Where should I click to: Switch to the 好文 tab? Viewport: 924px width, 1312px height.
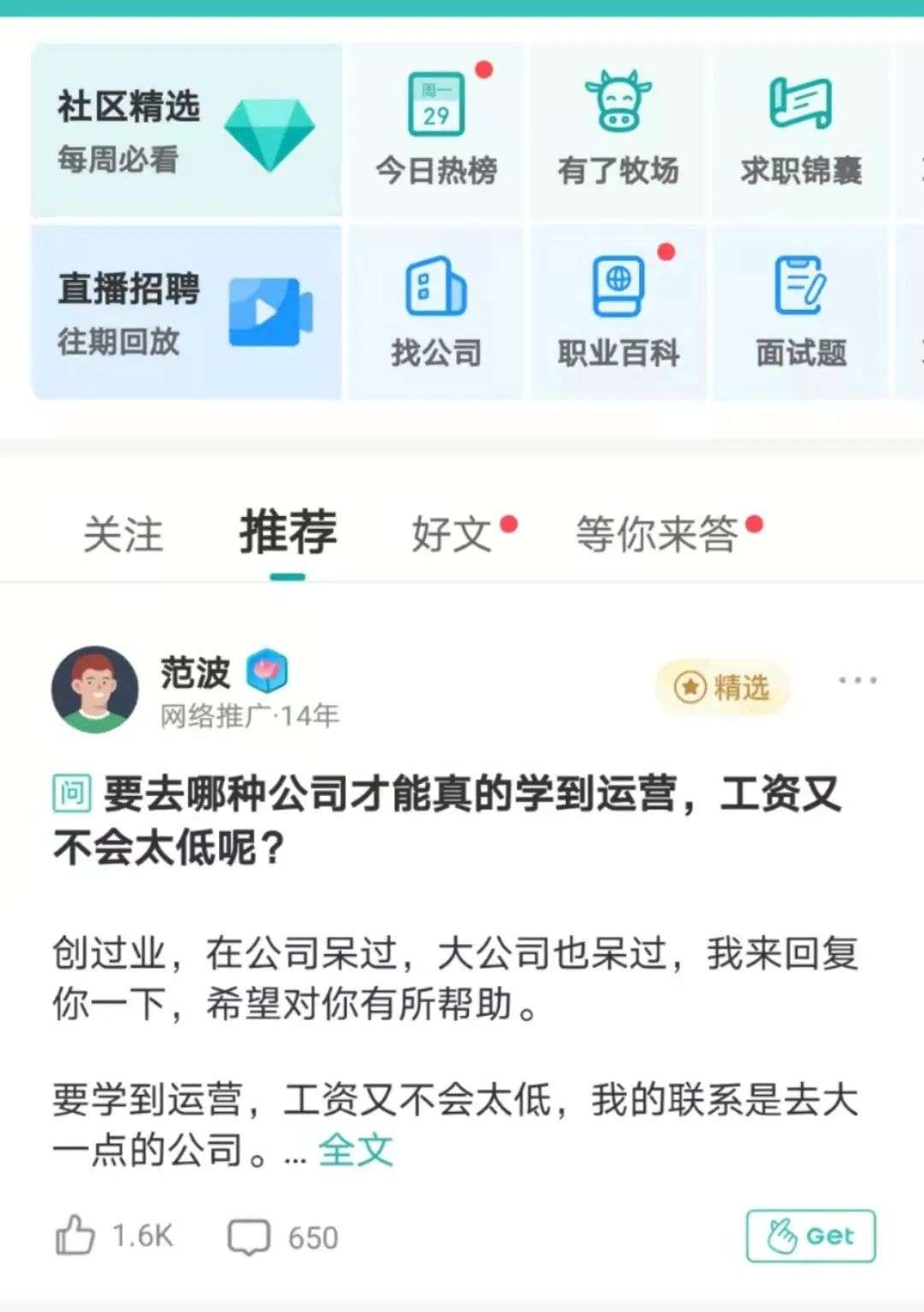click(x=452, y=535)
